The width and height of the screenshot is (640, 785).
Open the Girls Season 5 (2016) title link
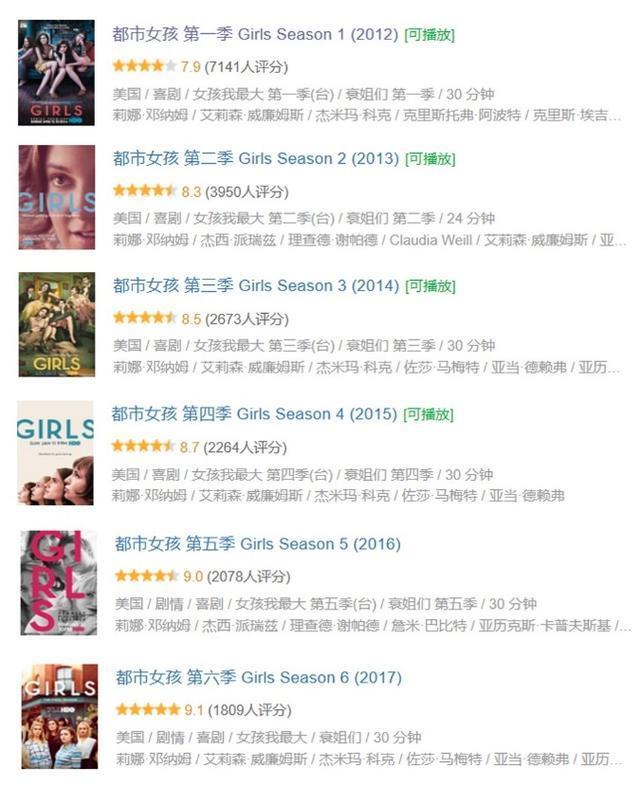click(257, 544)
